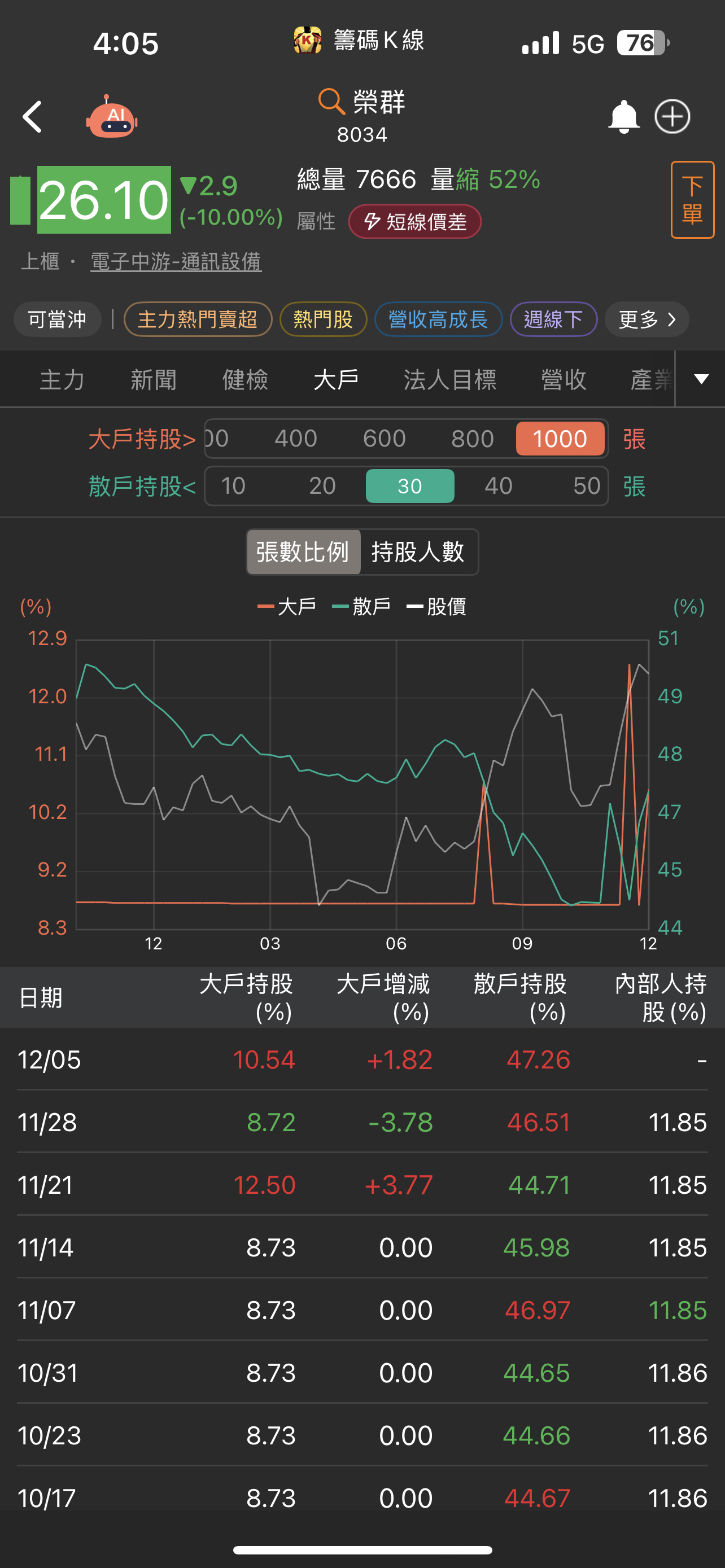
Task: Switch chart to 持股人數
Action: click(418, 552)
